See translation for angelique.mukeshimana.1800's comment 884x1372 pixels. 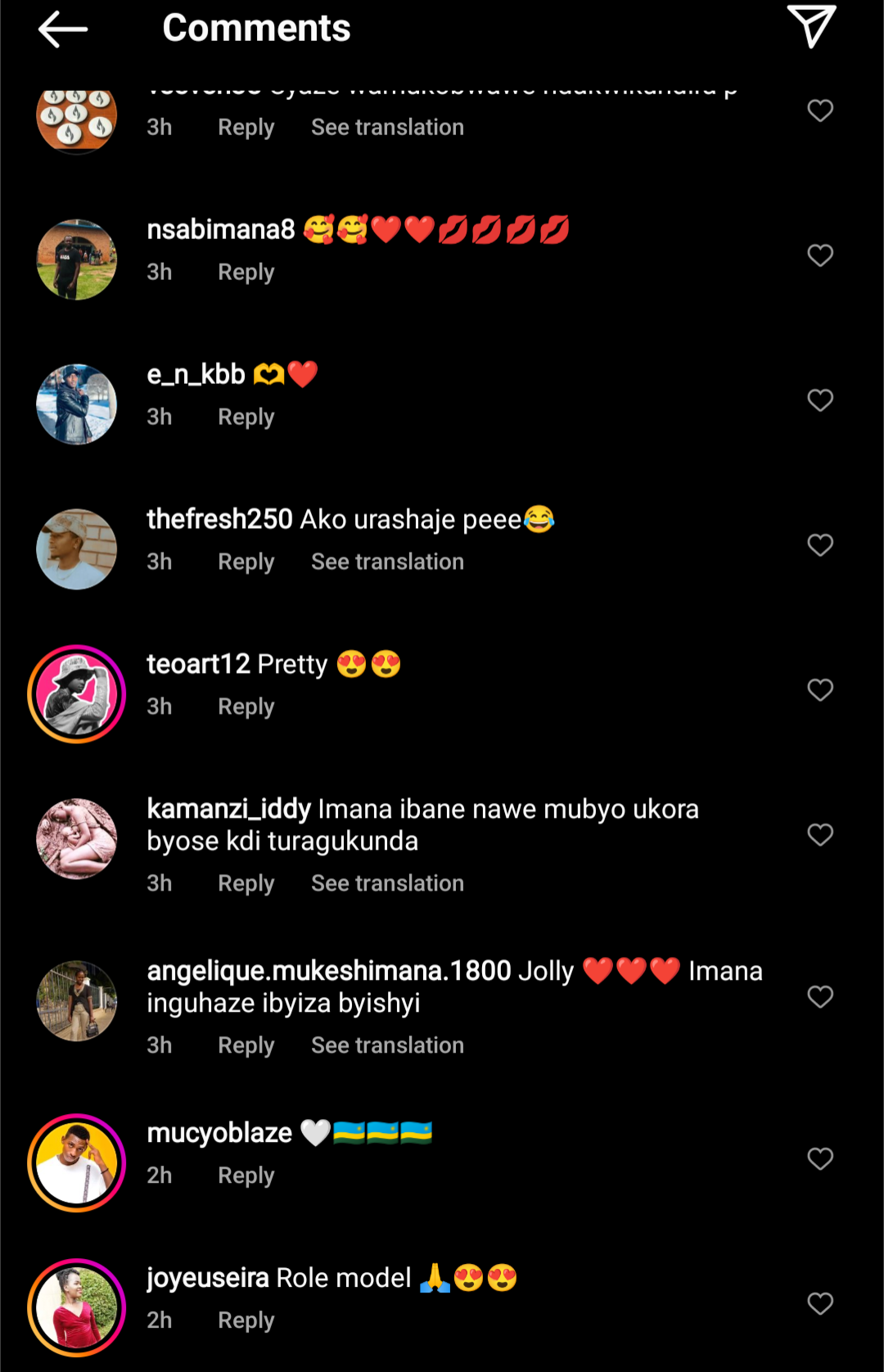click(387, 1045)
